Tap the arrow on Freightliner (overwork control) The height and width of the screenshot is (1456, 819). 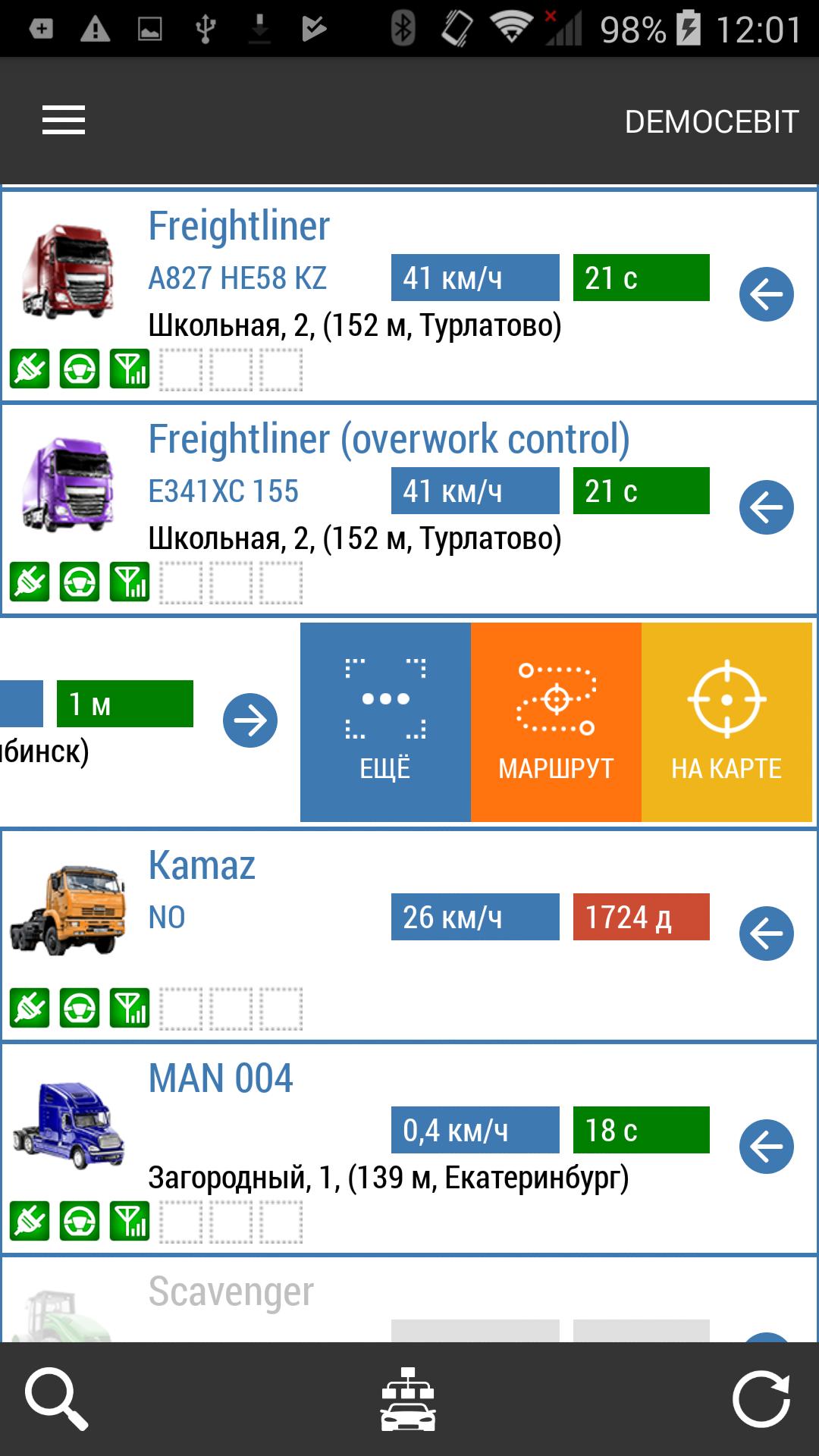(766, 507)
